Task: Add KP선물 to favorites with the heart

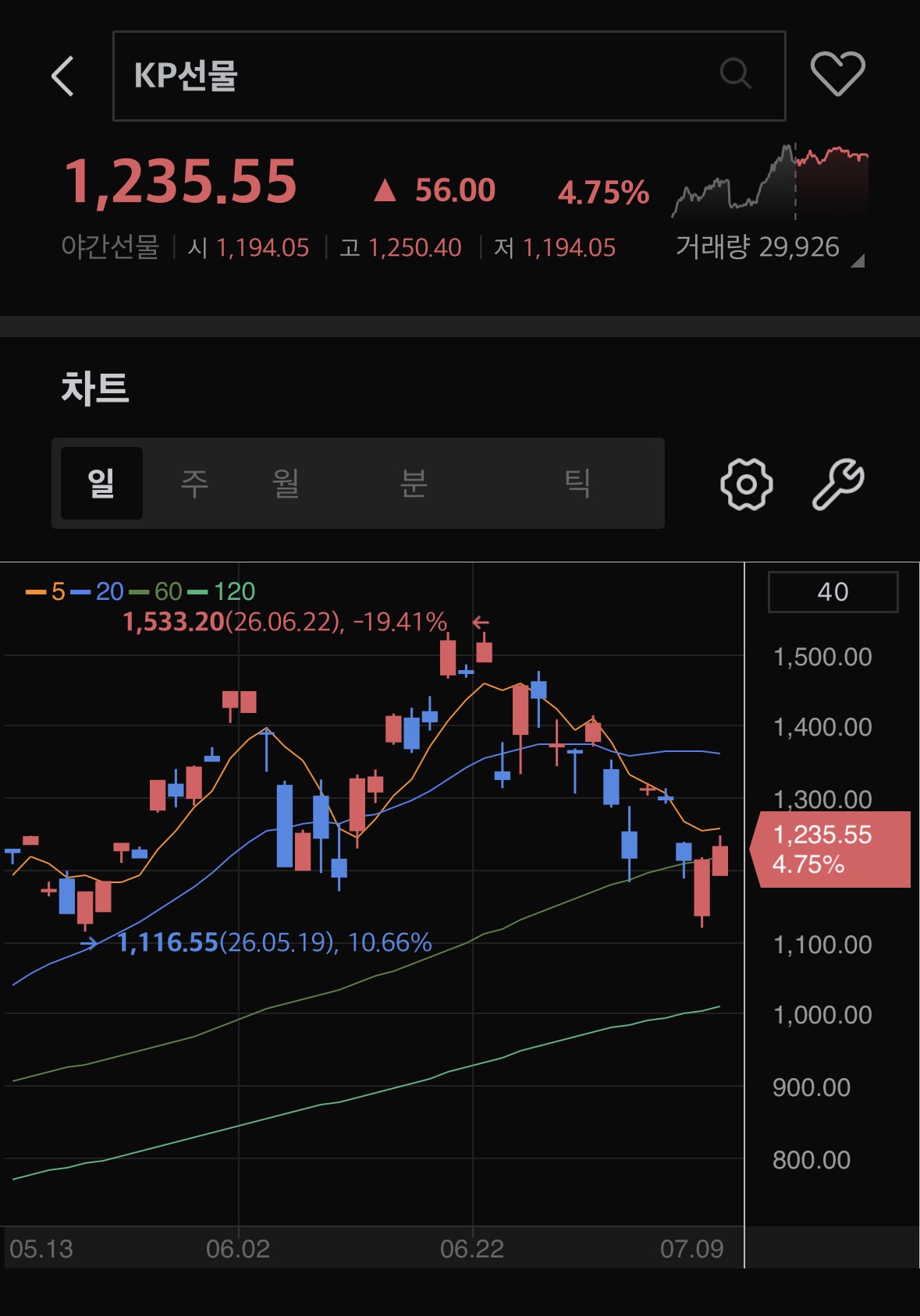Action: tap(838, 73)
